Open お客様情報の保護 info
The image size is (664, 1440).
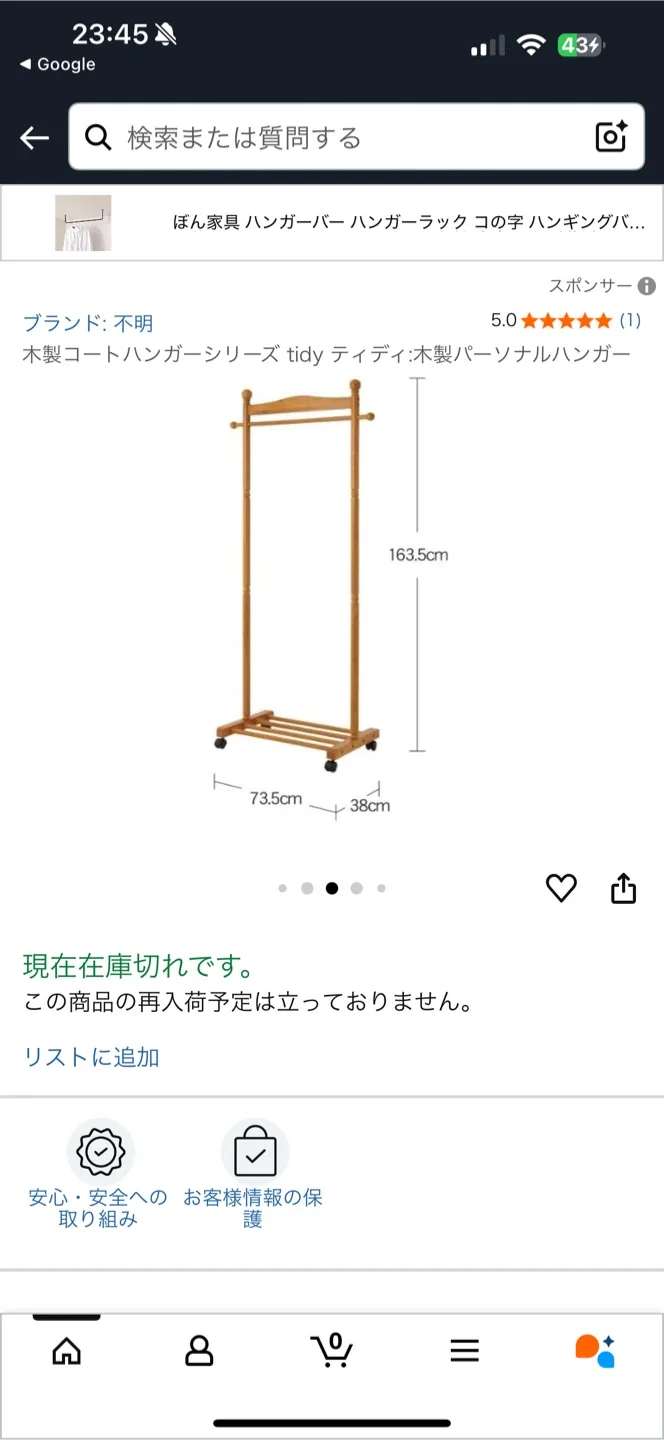point(254,1176)
